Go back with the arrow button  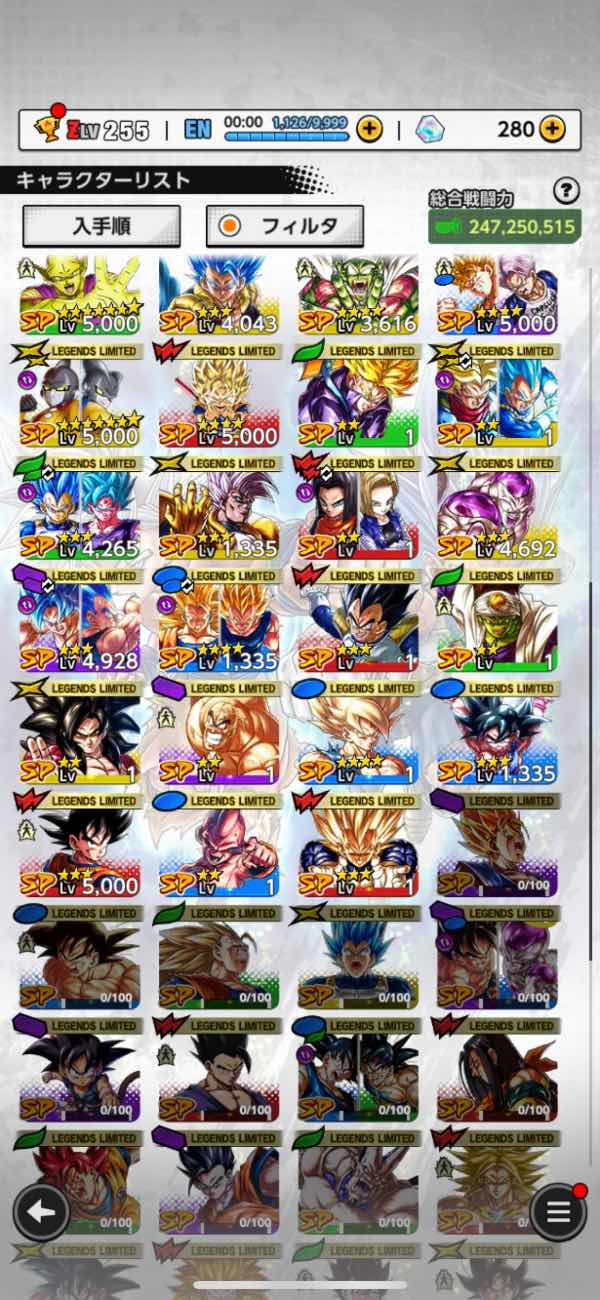tap(41, 1212)
